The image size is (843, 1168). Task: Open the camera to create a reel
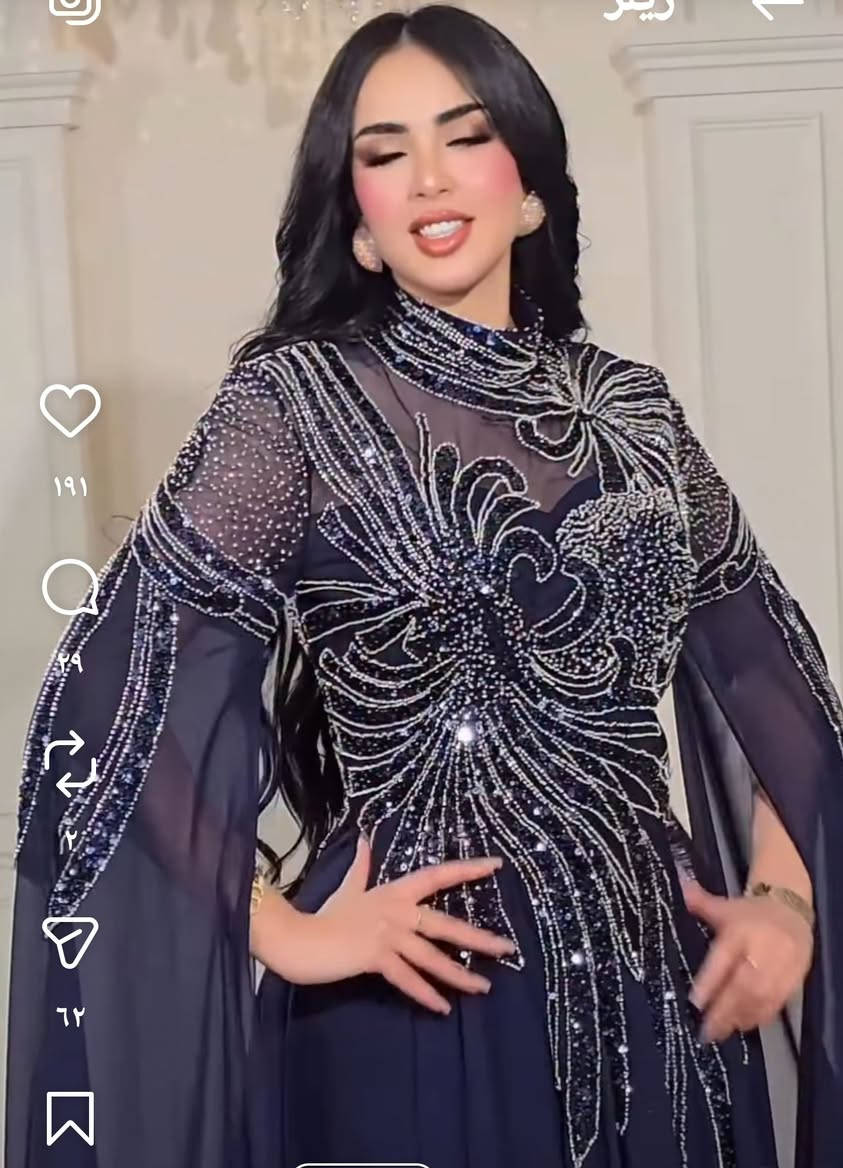point(75,8)
